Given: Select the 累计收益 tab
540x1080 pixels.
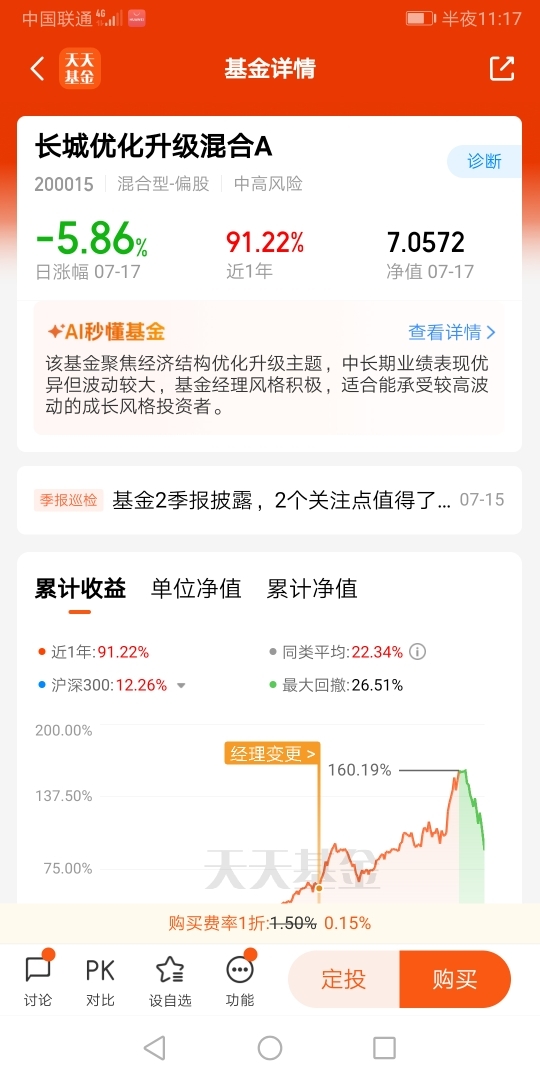Looking at the screenshot, I should [81, 589].
